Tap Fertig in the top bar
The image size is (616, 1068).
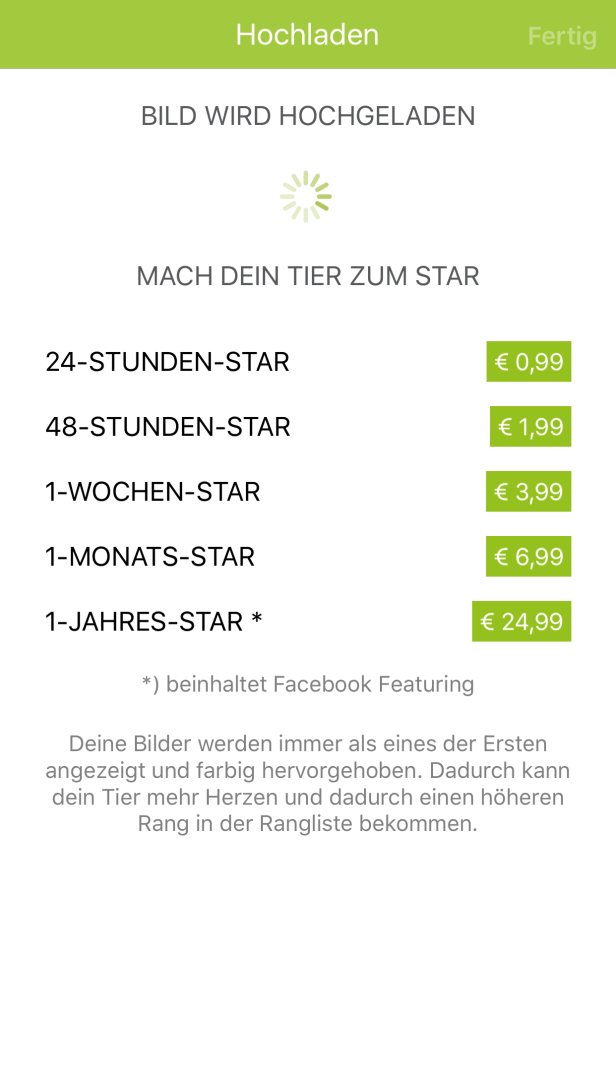click(x=561, y=36)
